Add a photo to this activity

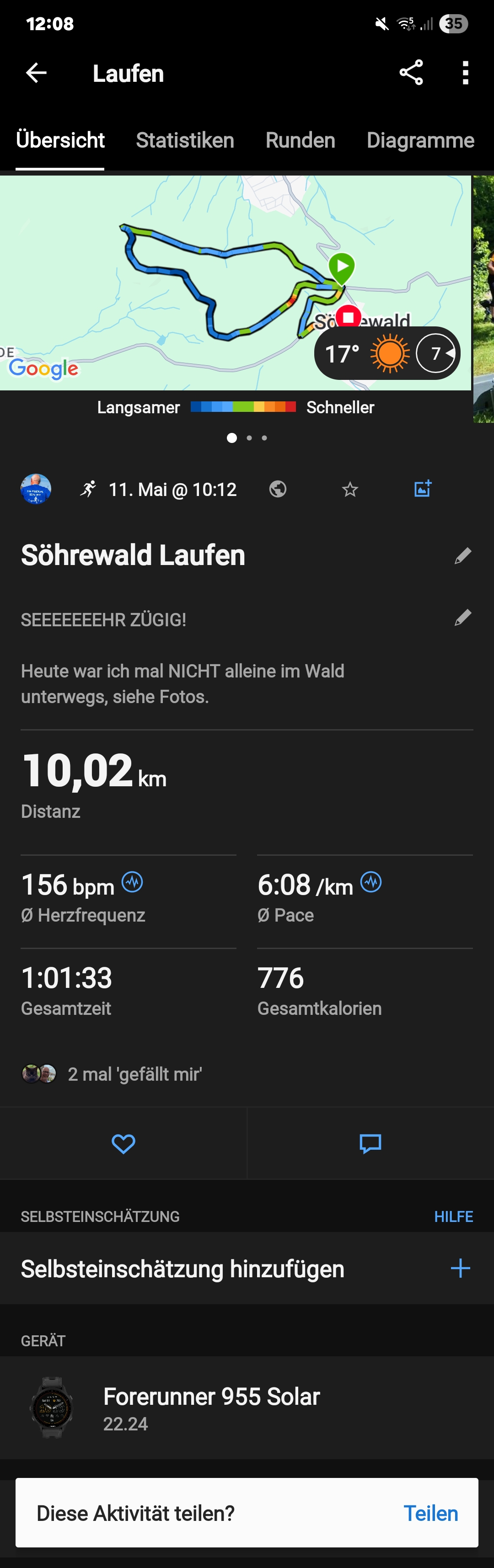click(x=423, y=489)
